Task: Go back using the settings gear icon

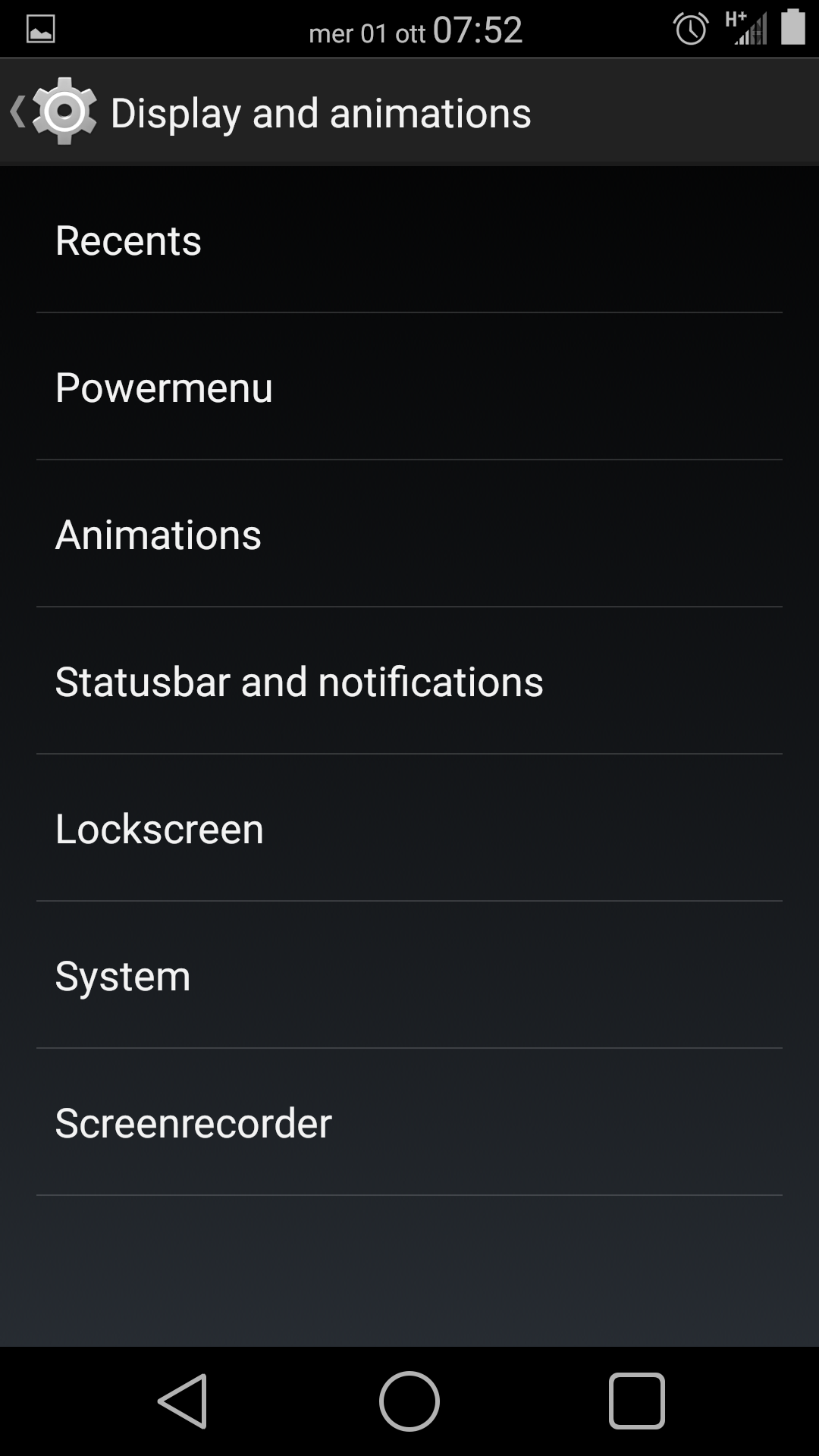Action: click(64, 111)
